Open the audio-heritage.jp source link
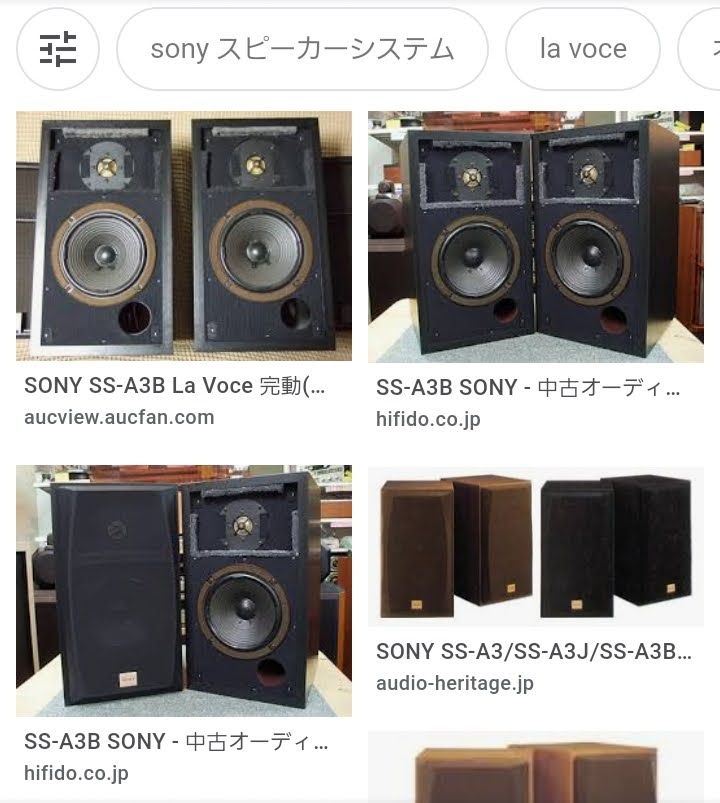This screenshot has height=803, width=720. 455,684
